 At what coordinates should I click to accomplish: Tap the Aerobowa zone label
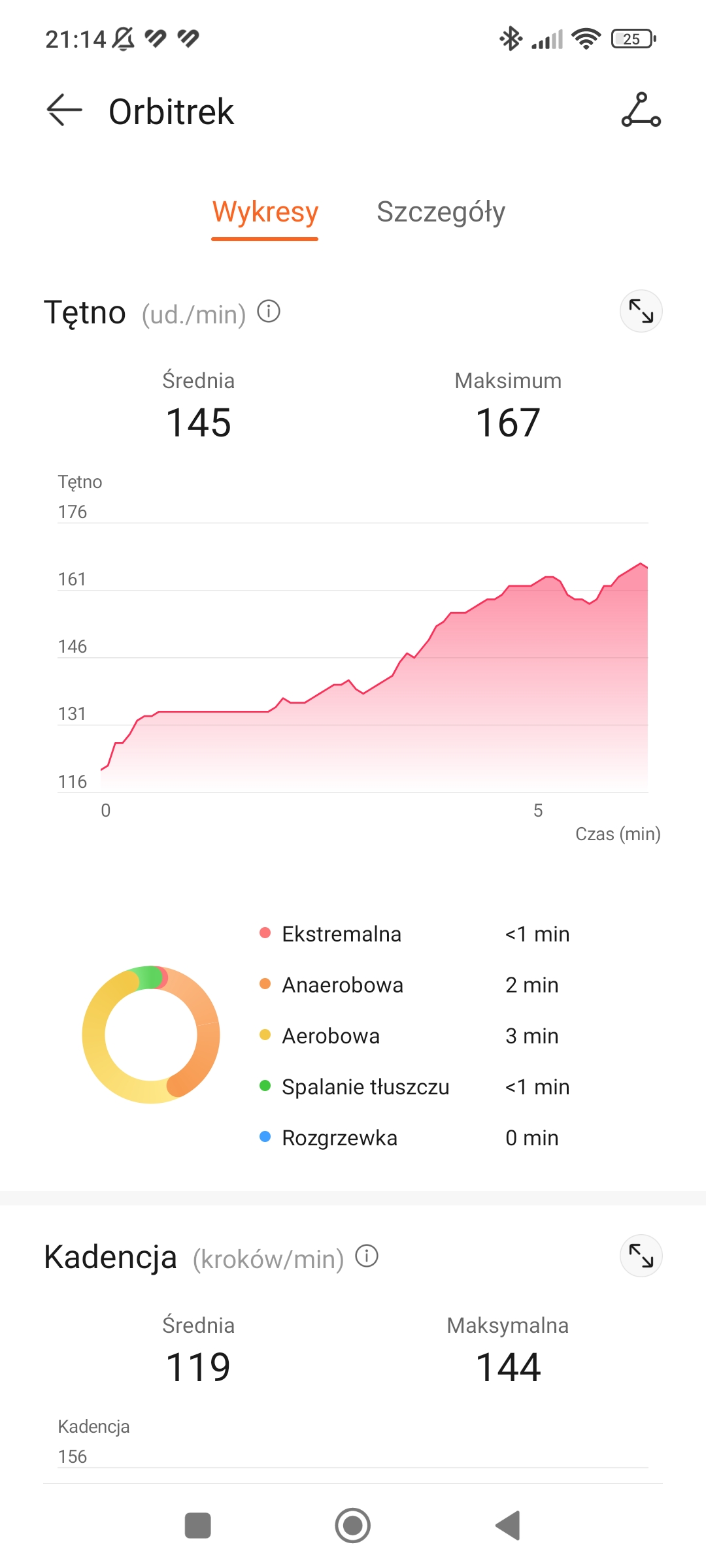tap(331, 1036)
